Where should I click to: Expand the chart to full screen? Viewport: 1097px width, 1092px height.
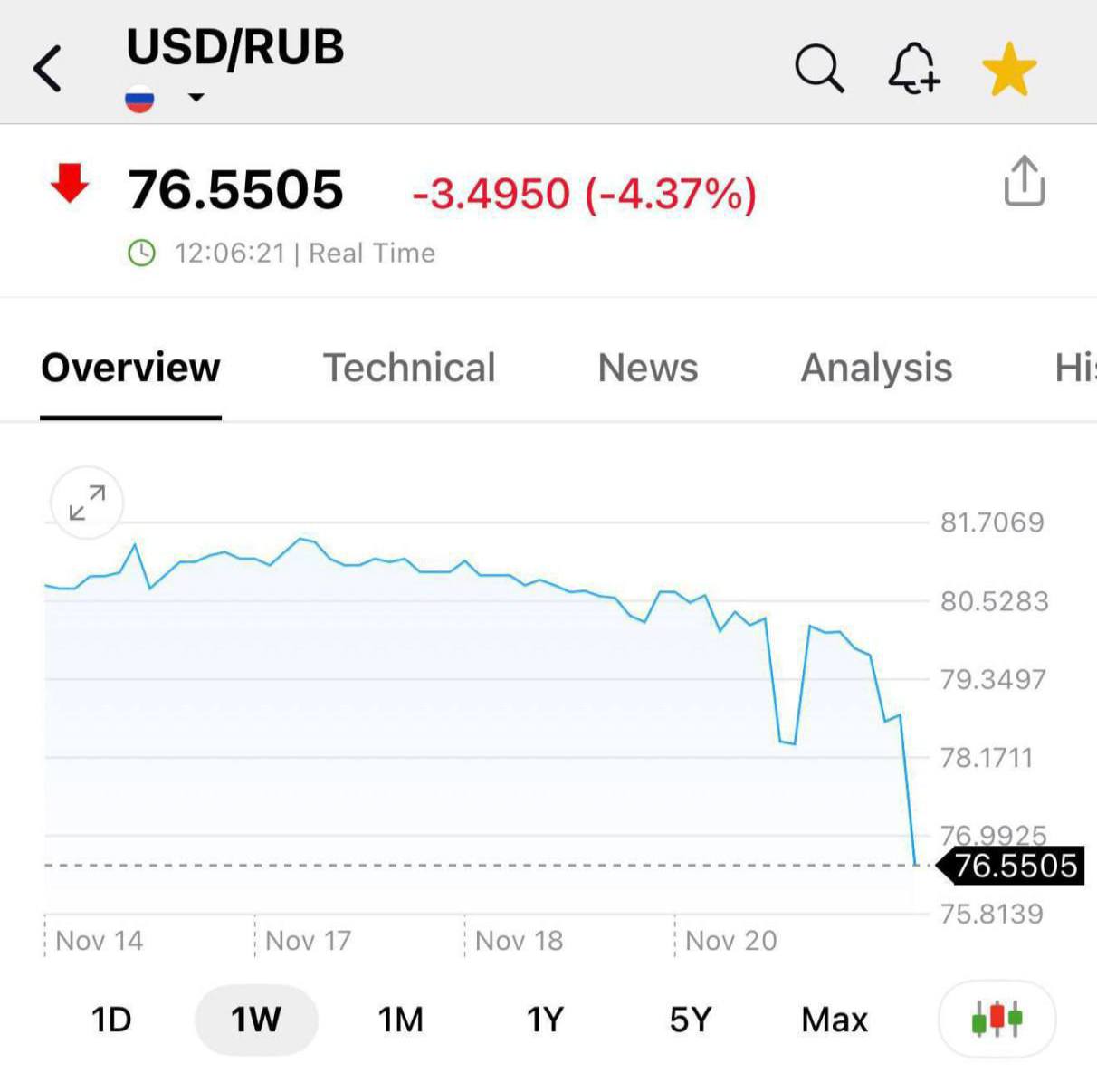point(87,503)
